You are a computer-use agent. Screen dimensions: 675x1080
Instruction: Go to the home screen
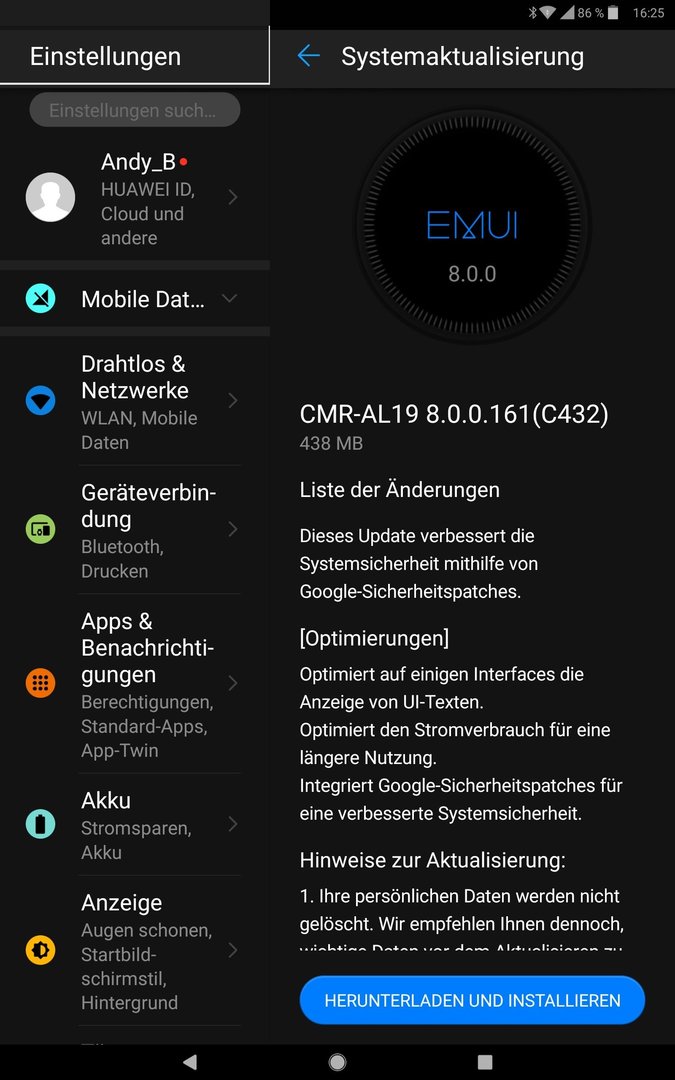(x=338, y=1062)
